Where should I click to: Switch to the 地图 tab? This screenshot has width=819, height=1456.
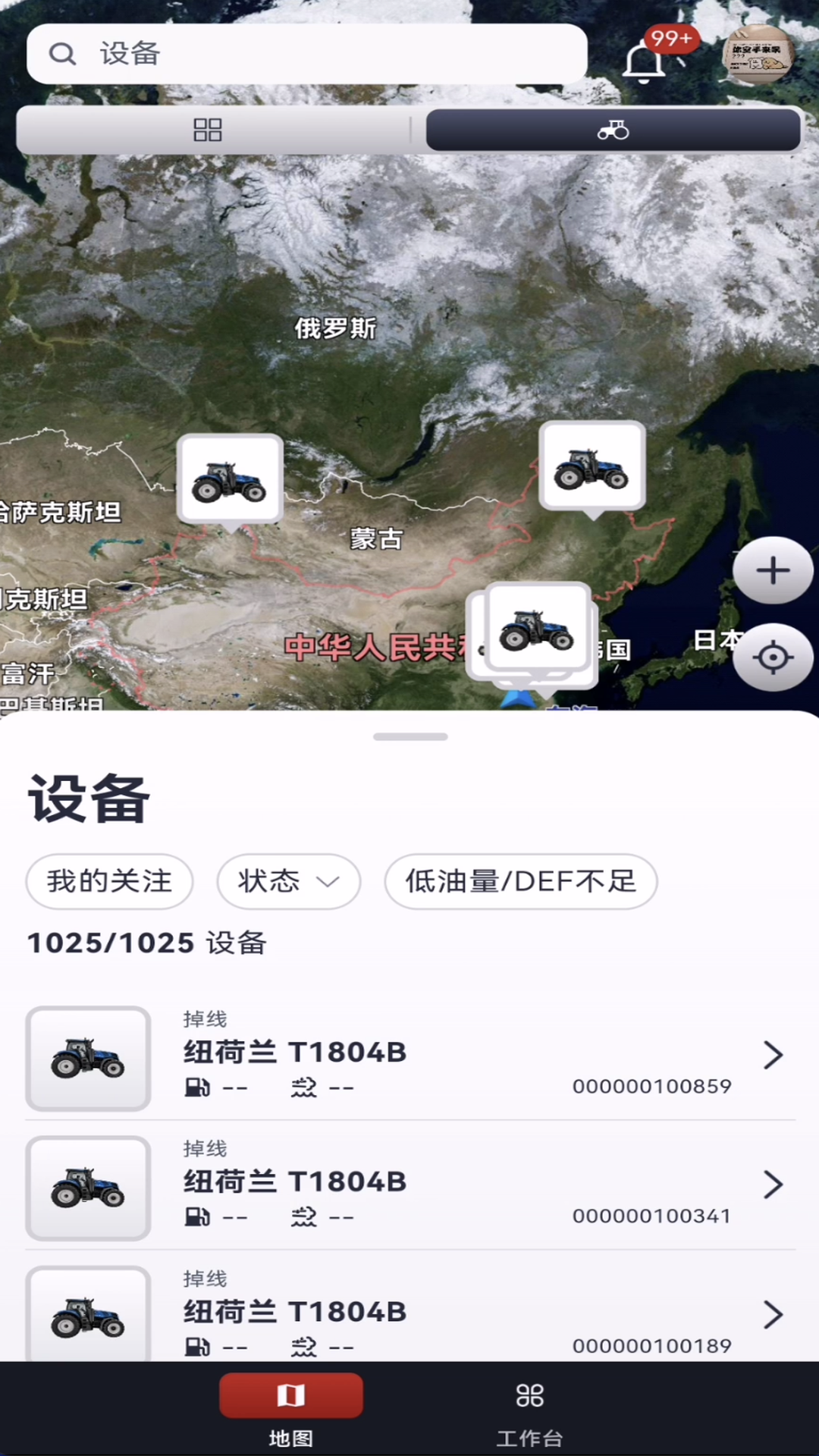[x=291, y=1409]
